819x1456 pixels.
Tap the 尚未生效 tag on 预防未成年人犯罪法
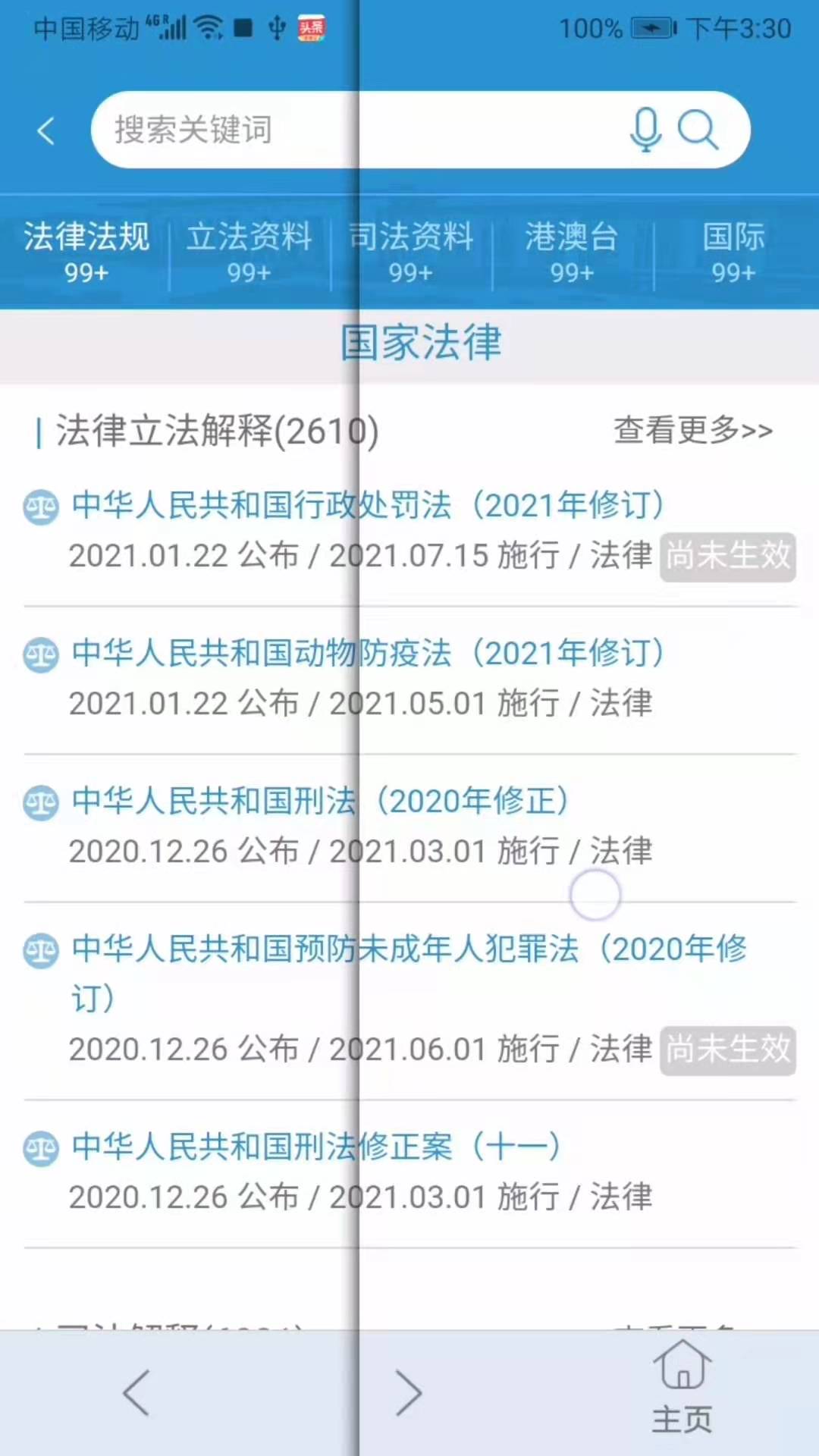[727, 1051]
